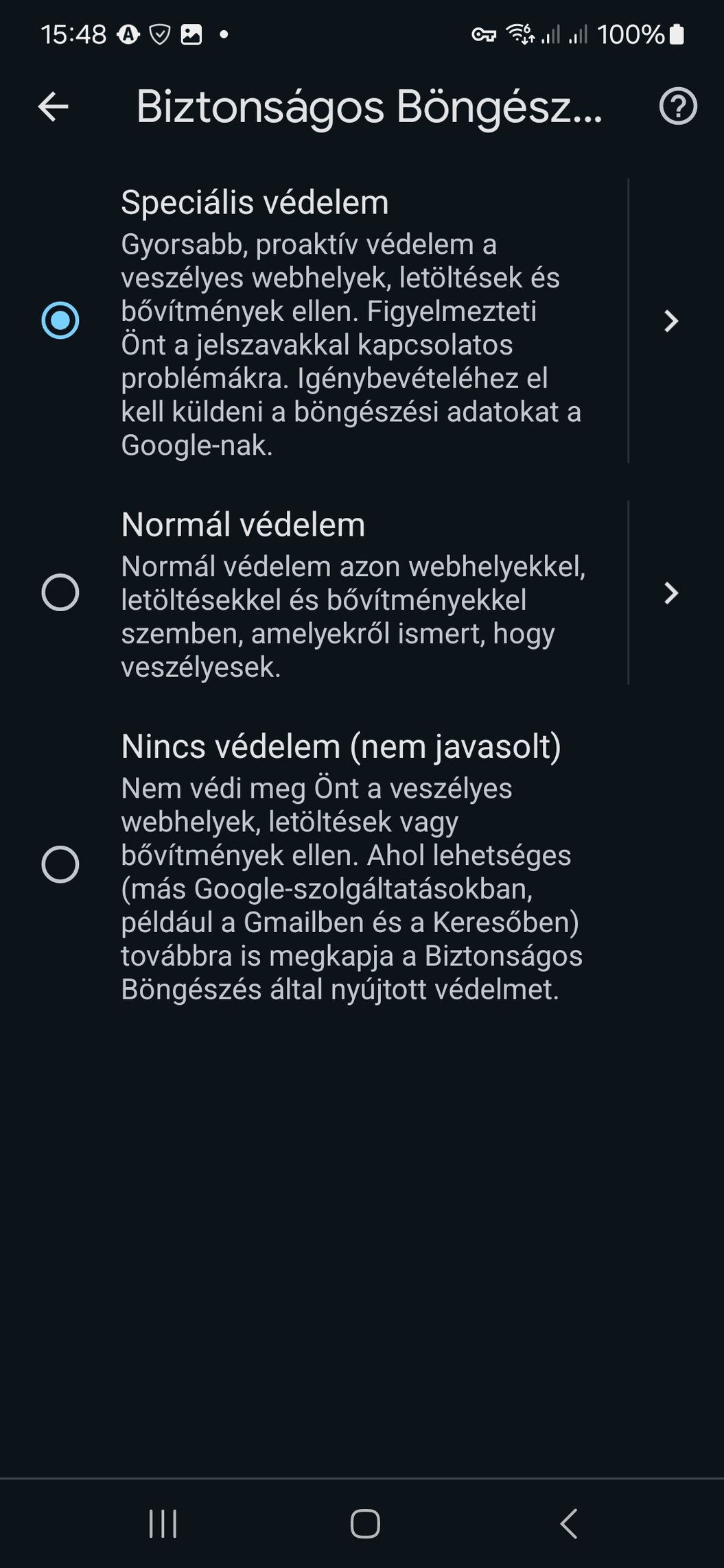Image resolution: width=724 pixels, height=1568 pixels.
Task: Open the help question-mark icon
Action: (678, 106)
